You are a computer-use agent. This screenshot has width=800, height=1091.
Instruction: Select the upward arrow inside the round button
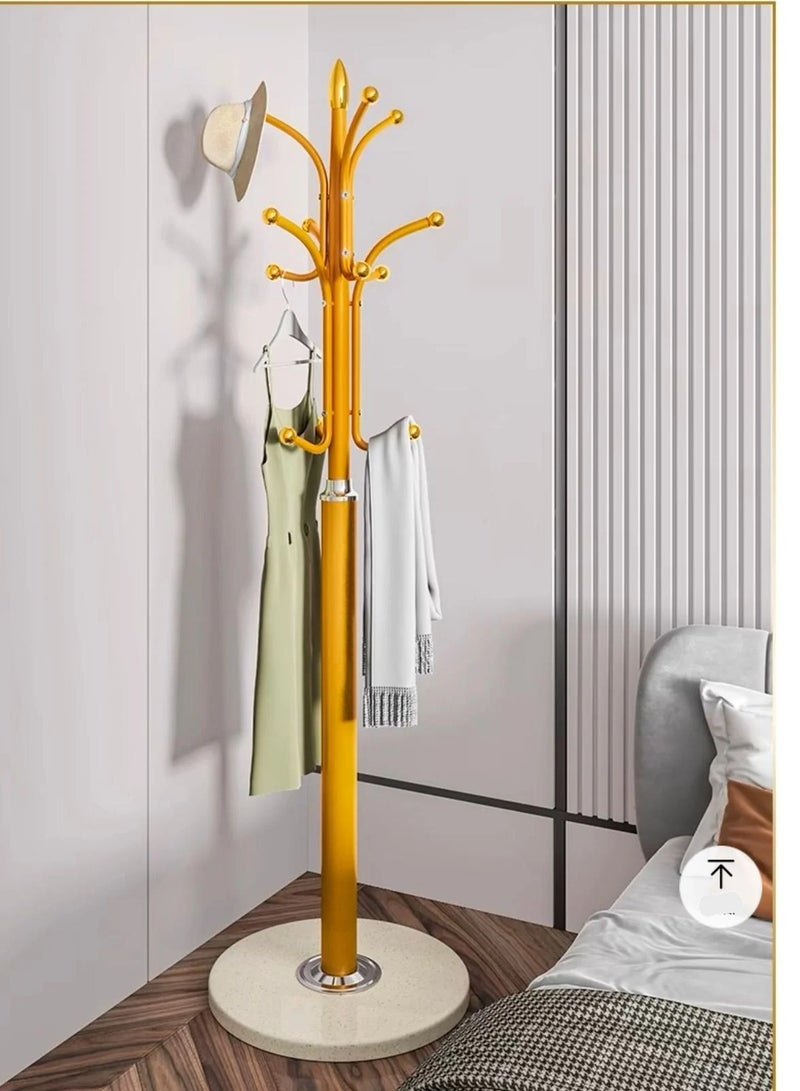722,874
